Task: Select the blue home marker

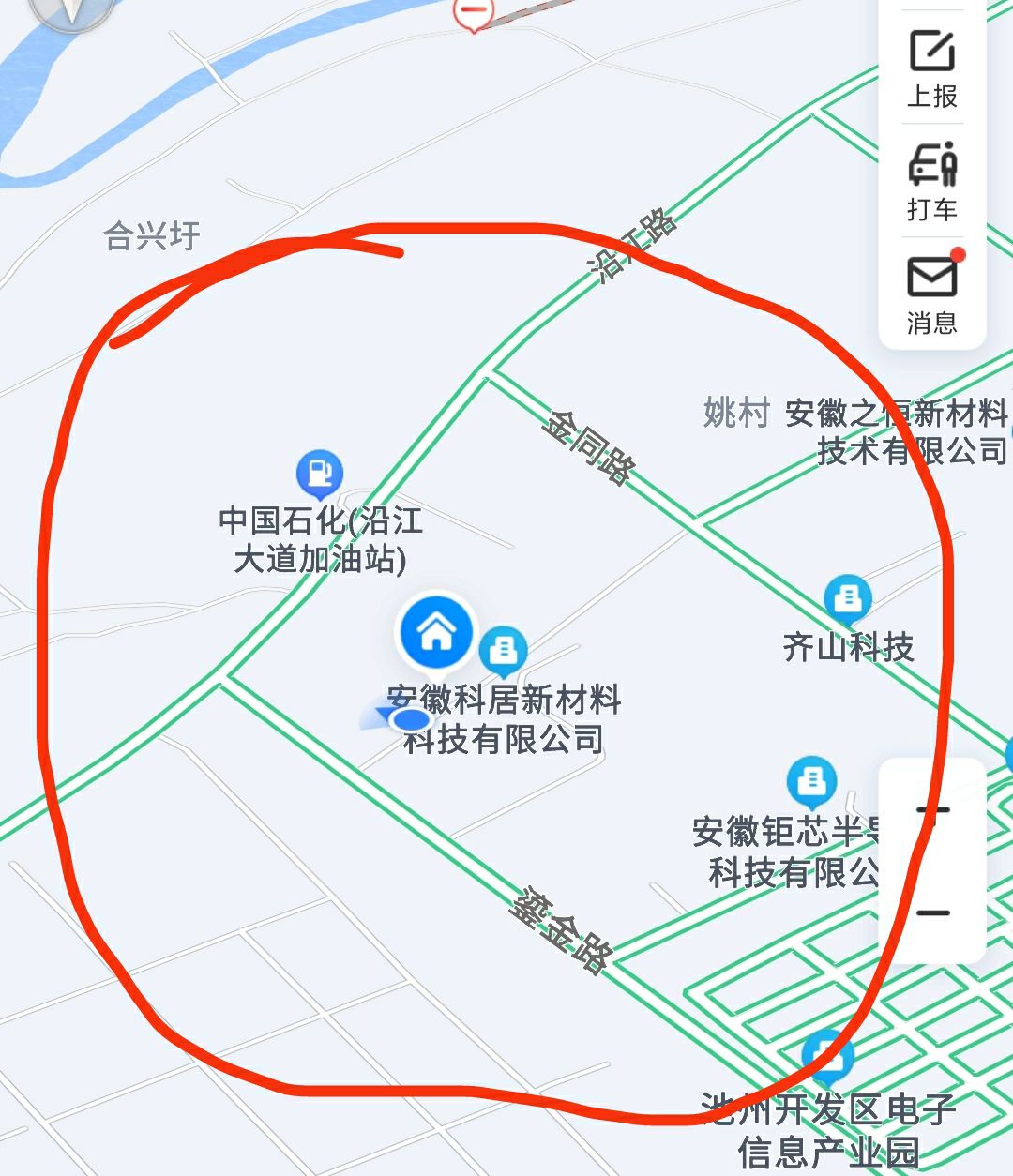Action: click(436, 633)
